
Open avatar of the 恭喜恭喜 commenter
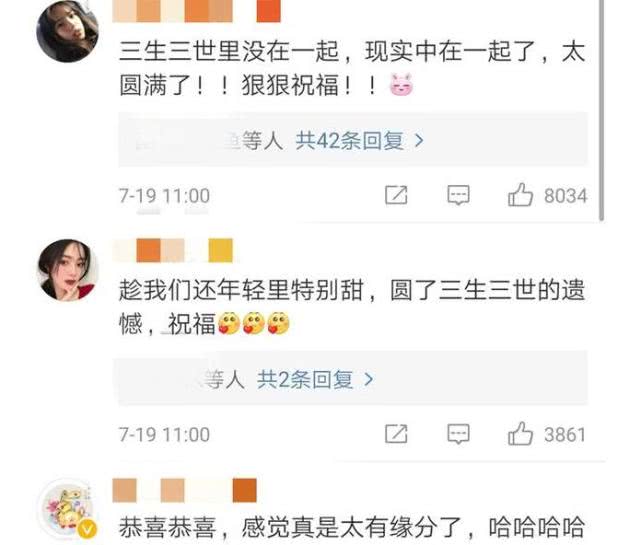point(67,509)
